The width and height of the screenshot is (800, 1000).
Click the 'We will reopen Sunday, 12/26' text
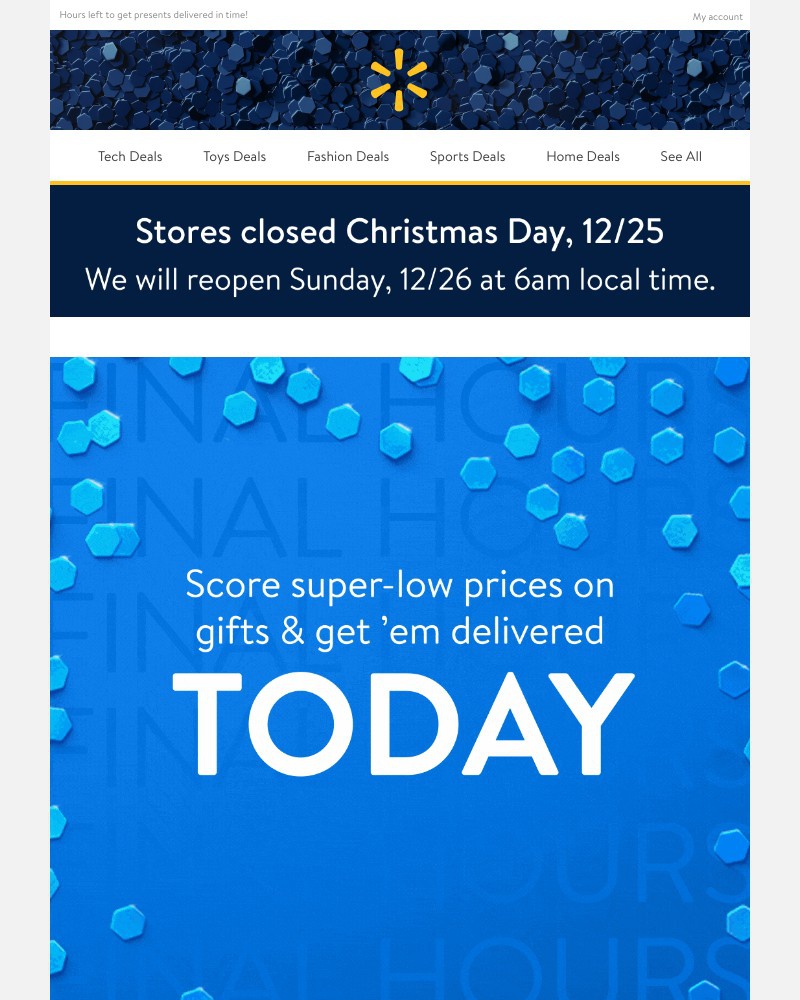400,279
